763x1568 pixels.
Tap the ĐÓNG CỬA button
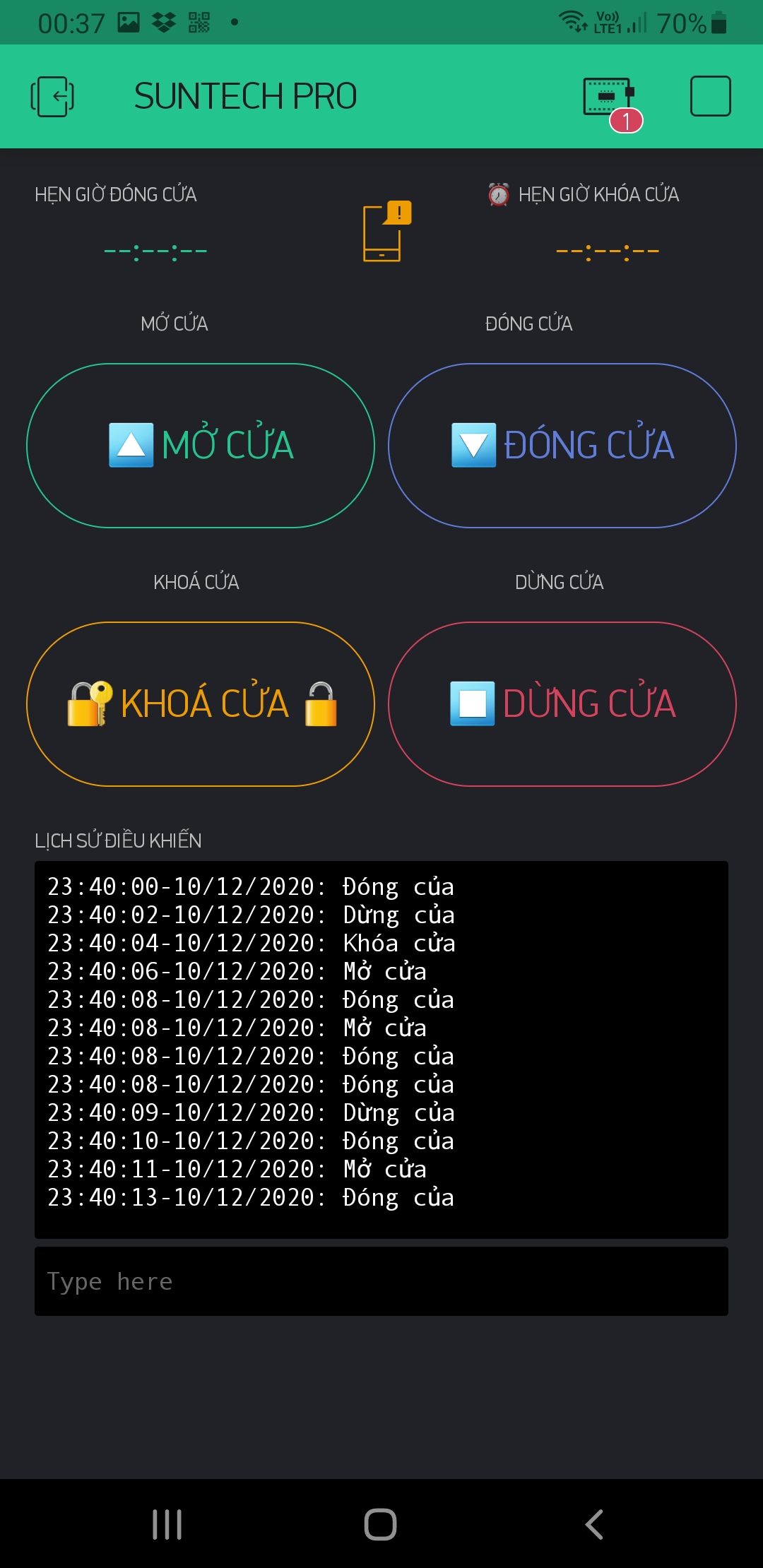click(562, 446)
